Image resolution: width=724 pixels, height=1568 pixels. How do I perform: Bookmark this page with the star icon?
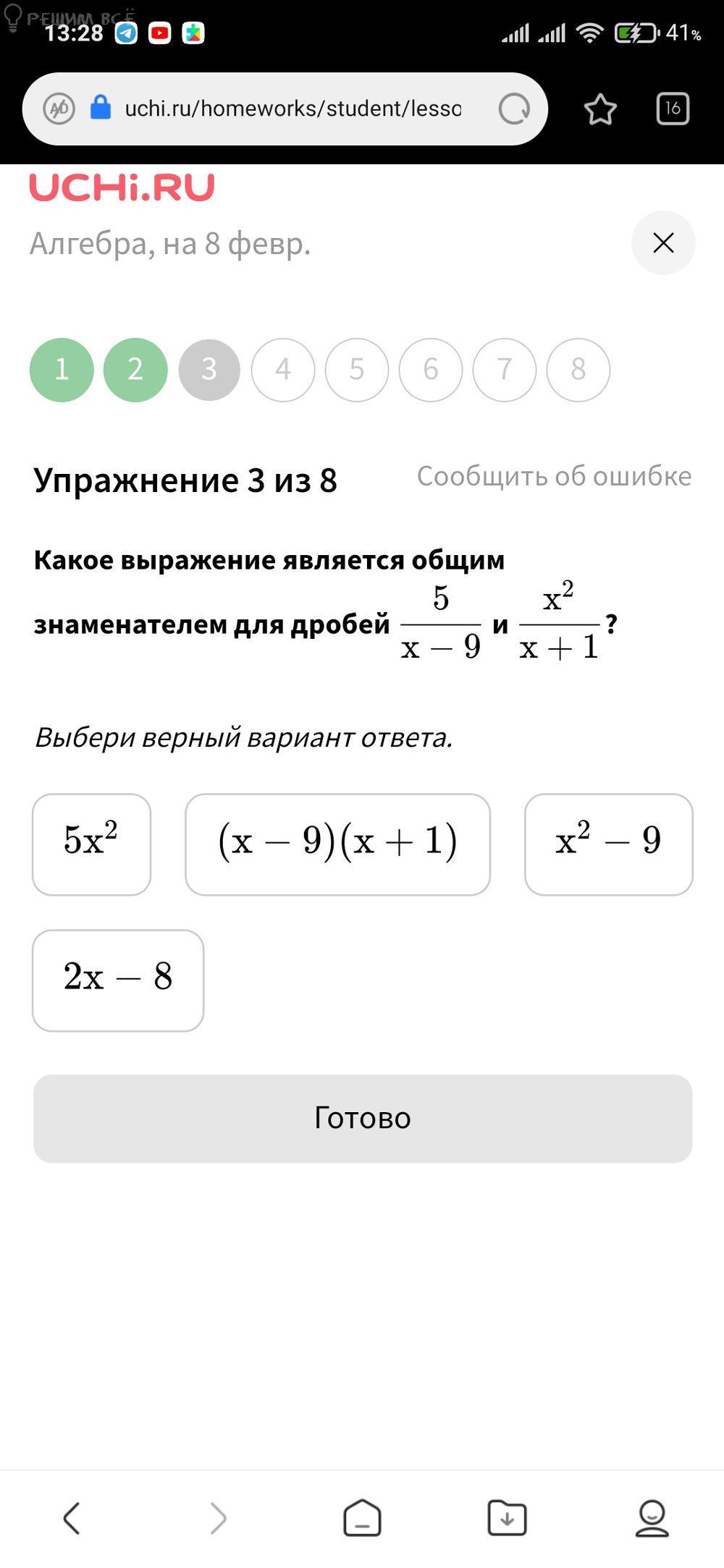point(600,109)
